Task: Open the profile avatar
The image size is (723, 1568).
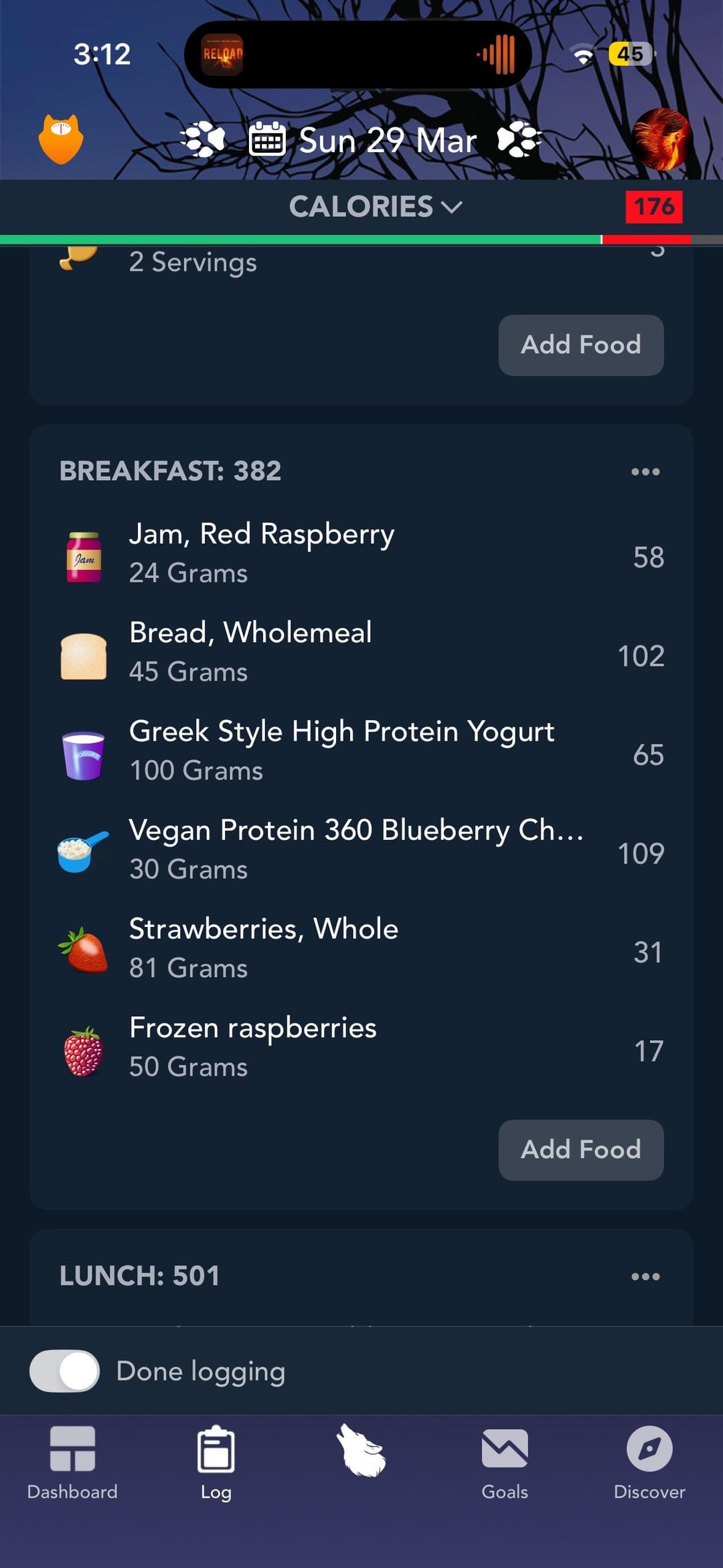Action: click(661, 139)
